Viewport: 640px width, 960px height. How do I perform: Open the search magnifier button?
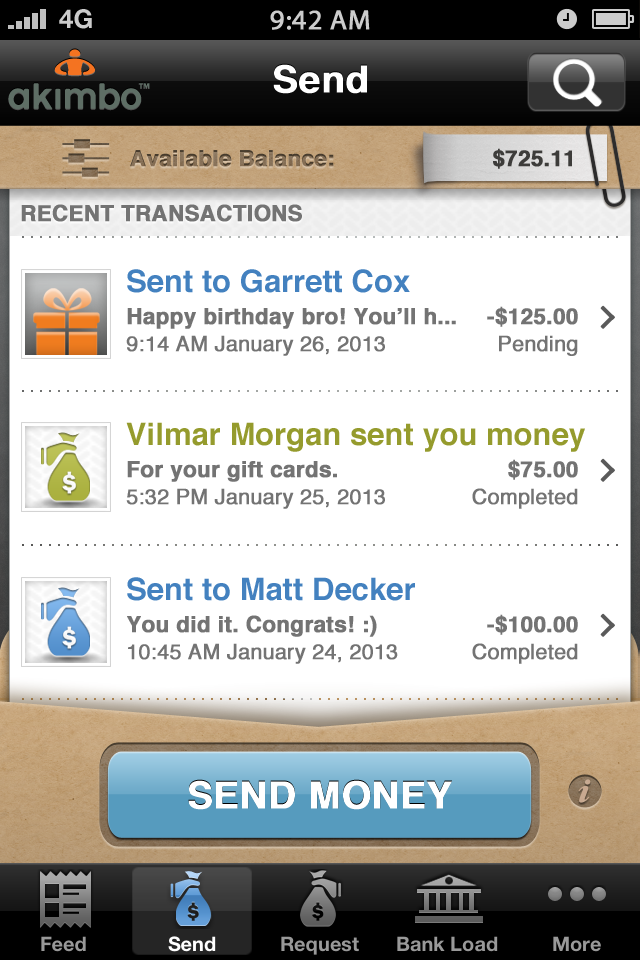(577, 82)
